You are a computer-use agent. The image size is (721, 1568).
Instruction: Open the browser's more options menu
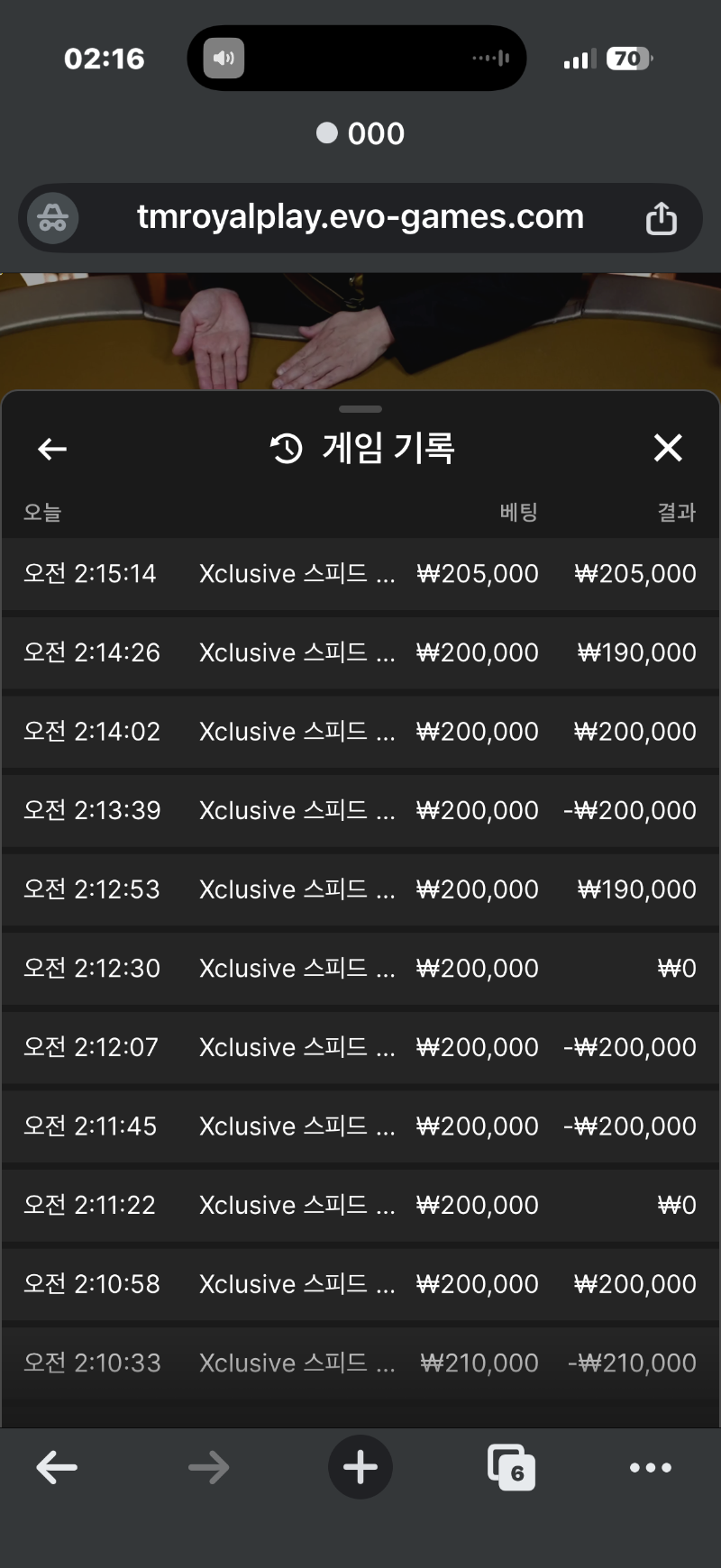point(650,1467)
